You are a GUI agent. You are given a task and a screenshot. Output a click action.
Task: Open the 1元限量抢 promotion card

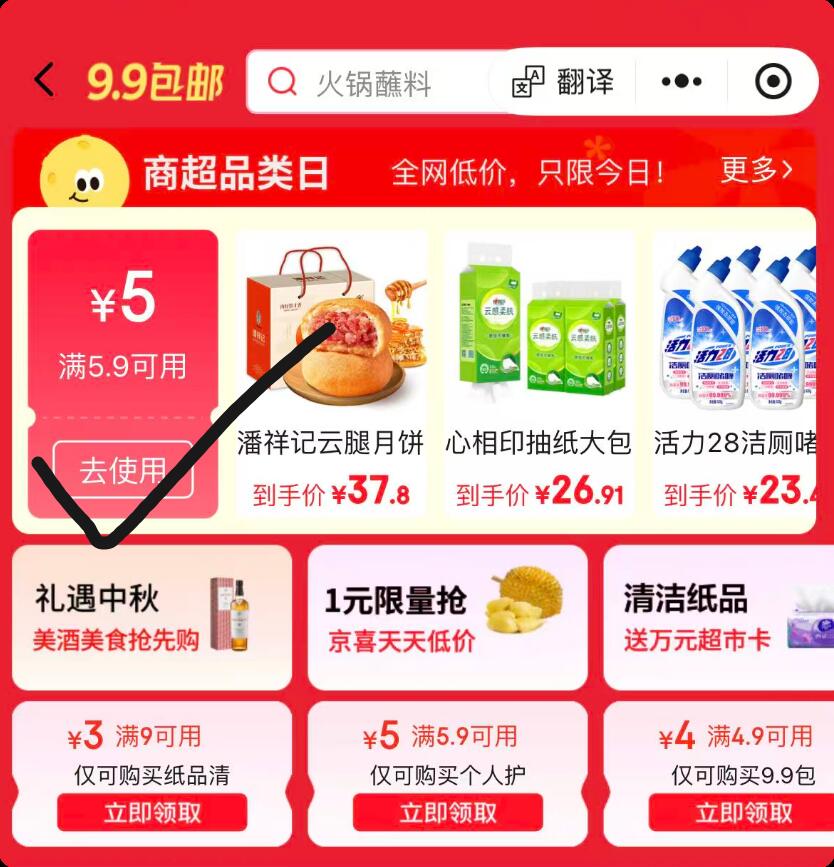[447, 617]
